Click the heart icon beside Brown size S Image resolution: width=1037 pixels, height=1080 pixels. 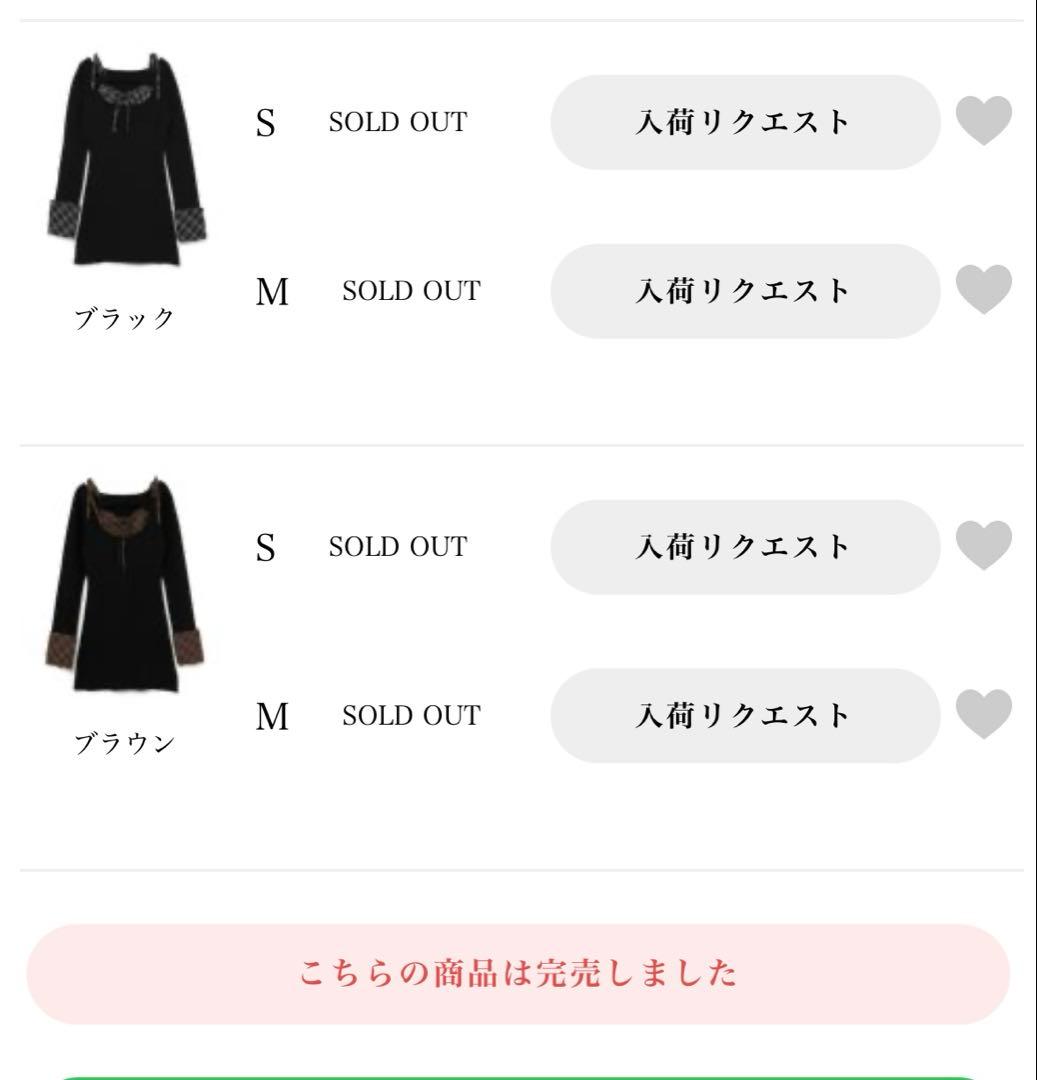click(986, 547)
